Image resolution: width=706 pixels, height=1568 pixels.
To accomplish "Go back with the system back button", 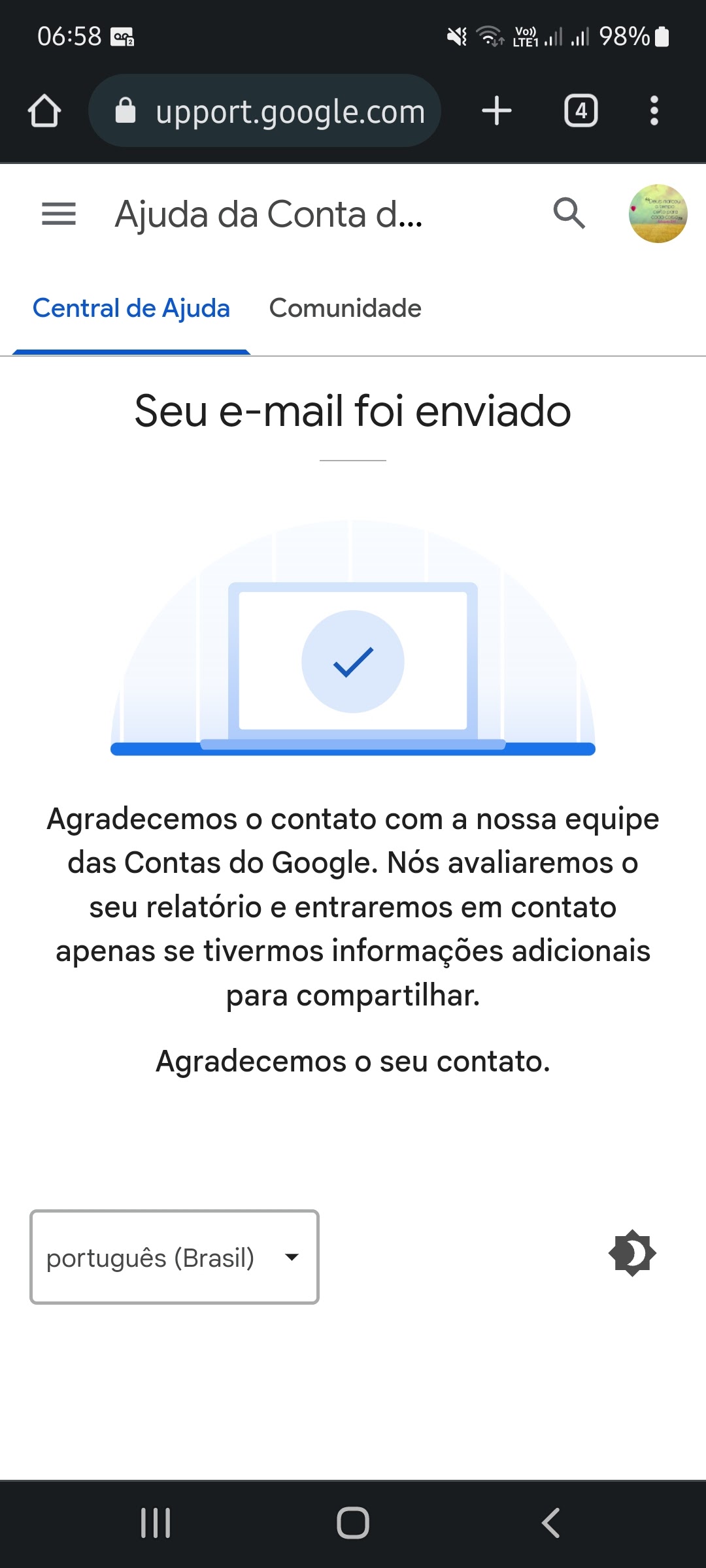I will 551,1523.
